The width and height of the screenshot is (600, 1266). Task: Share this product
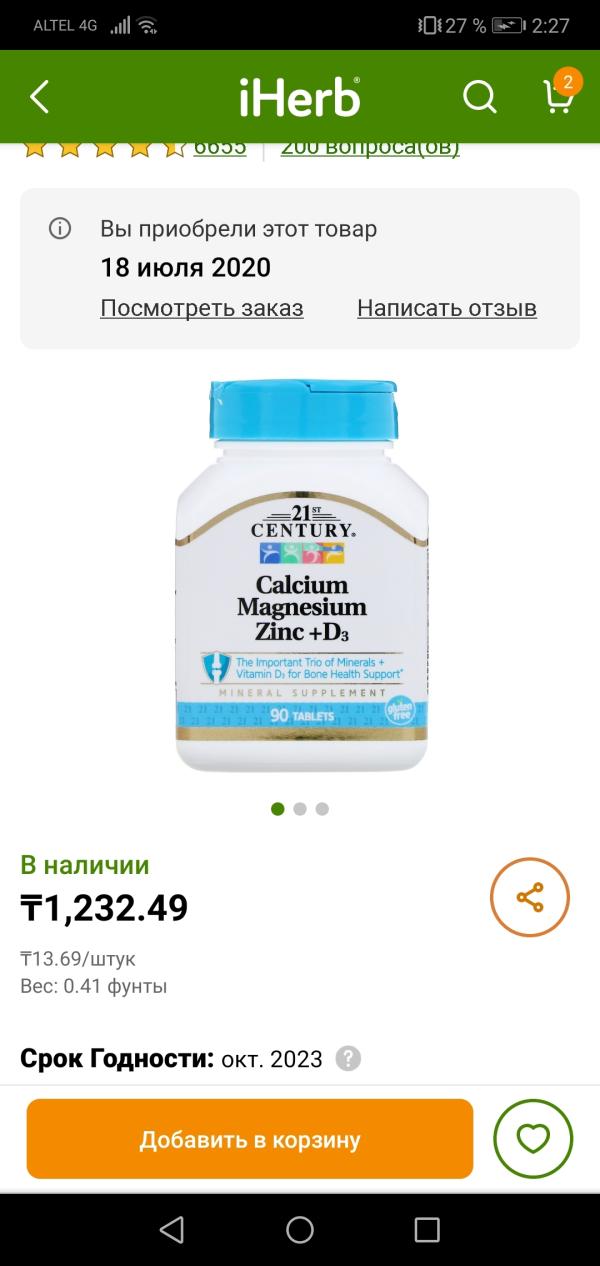[530, 897]
